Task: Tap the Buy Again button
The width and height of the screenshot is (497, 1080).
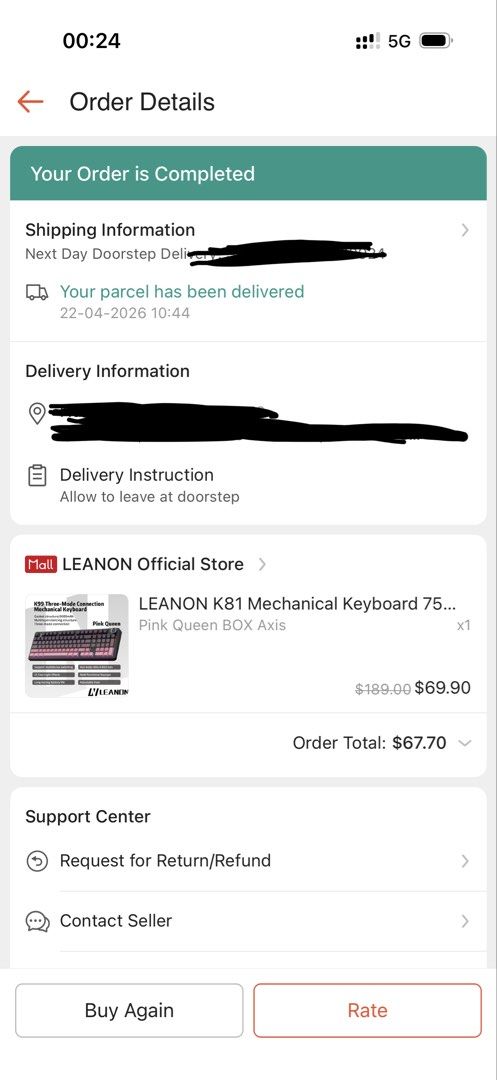Action: (129, 1010)
